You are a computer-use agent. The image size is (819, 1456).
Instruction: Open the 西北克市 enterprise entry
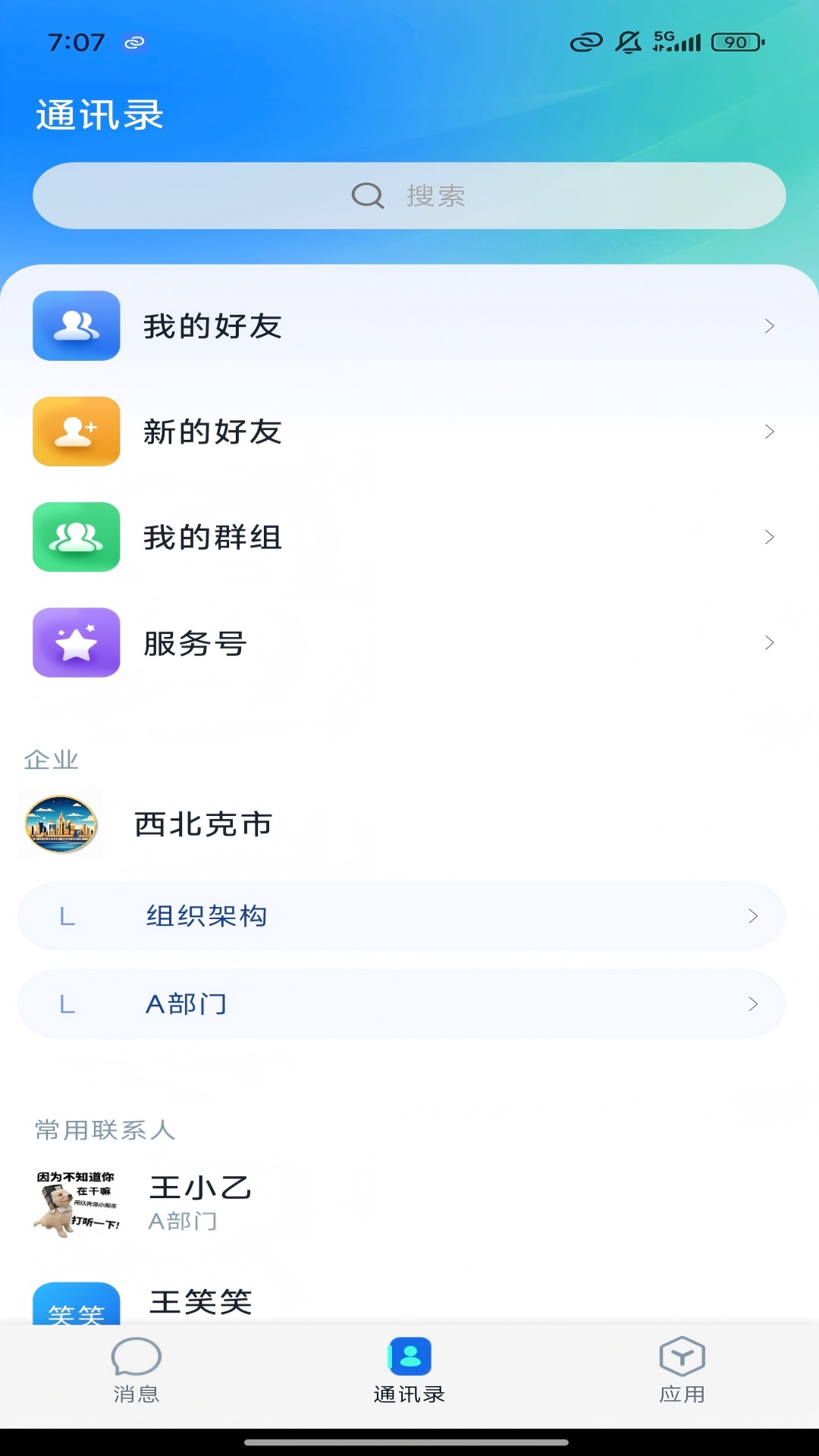(x=202, y=824)
